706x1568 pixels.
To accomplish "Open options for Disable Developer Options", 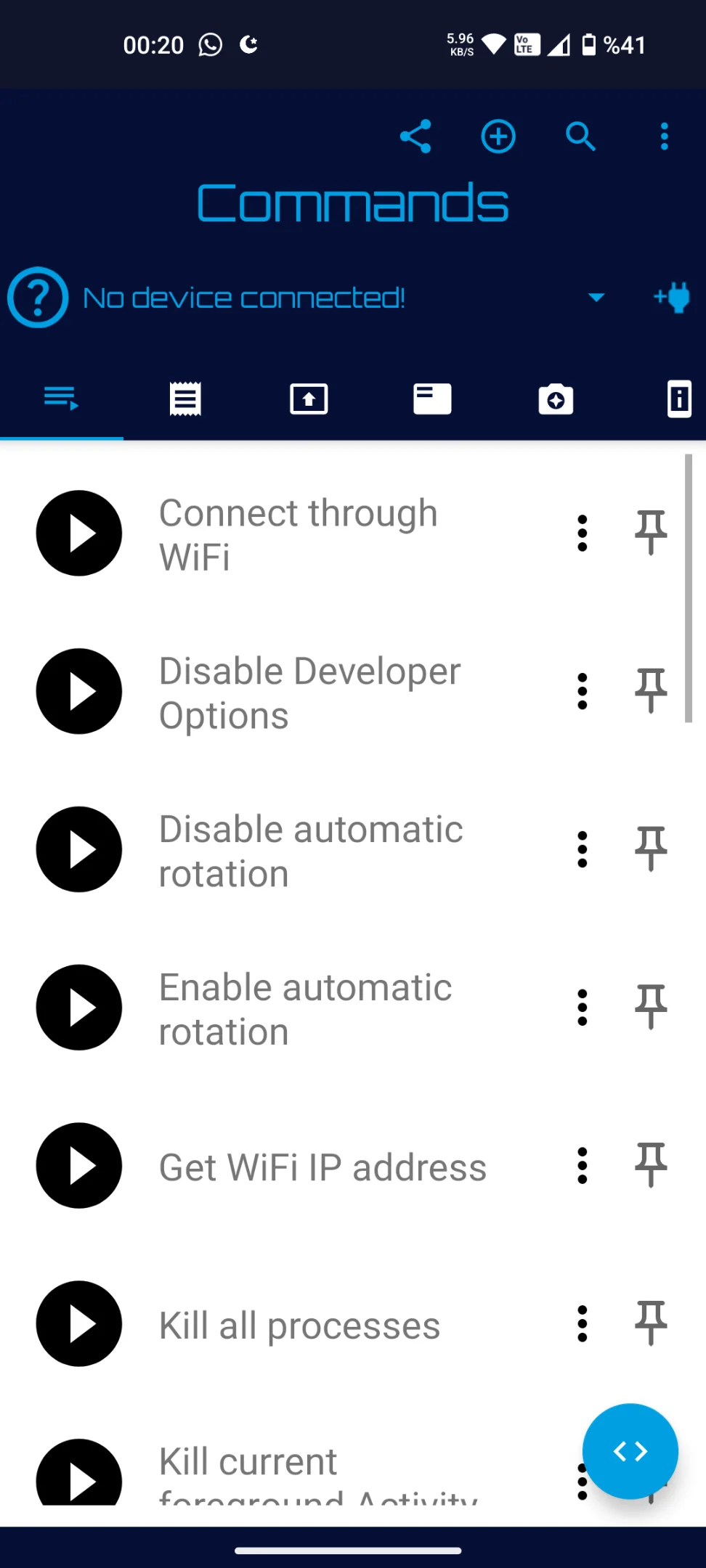I will click(x=582, y=691).
